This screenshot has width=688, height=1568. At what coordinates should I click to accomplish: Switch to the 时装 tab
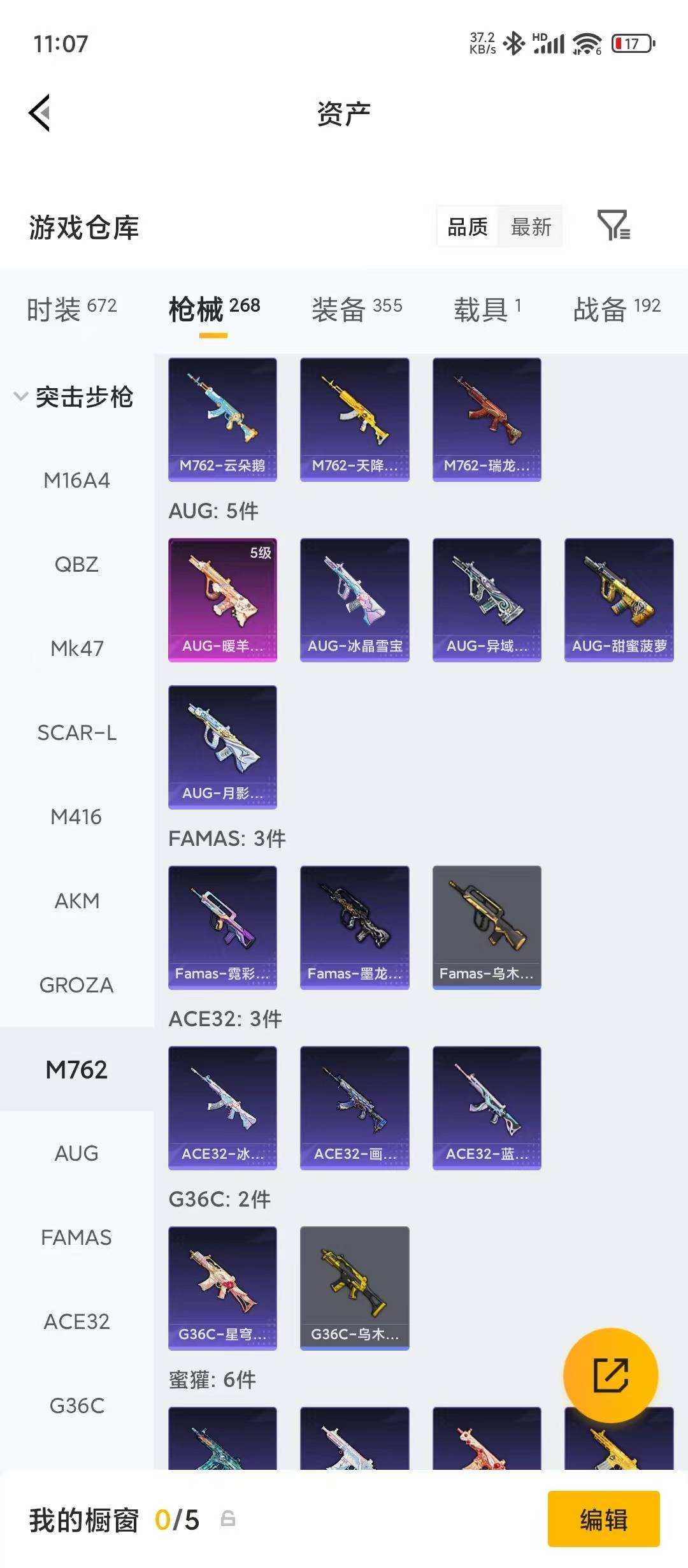pos(71,309)
